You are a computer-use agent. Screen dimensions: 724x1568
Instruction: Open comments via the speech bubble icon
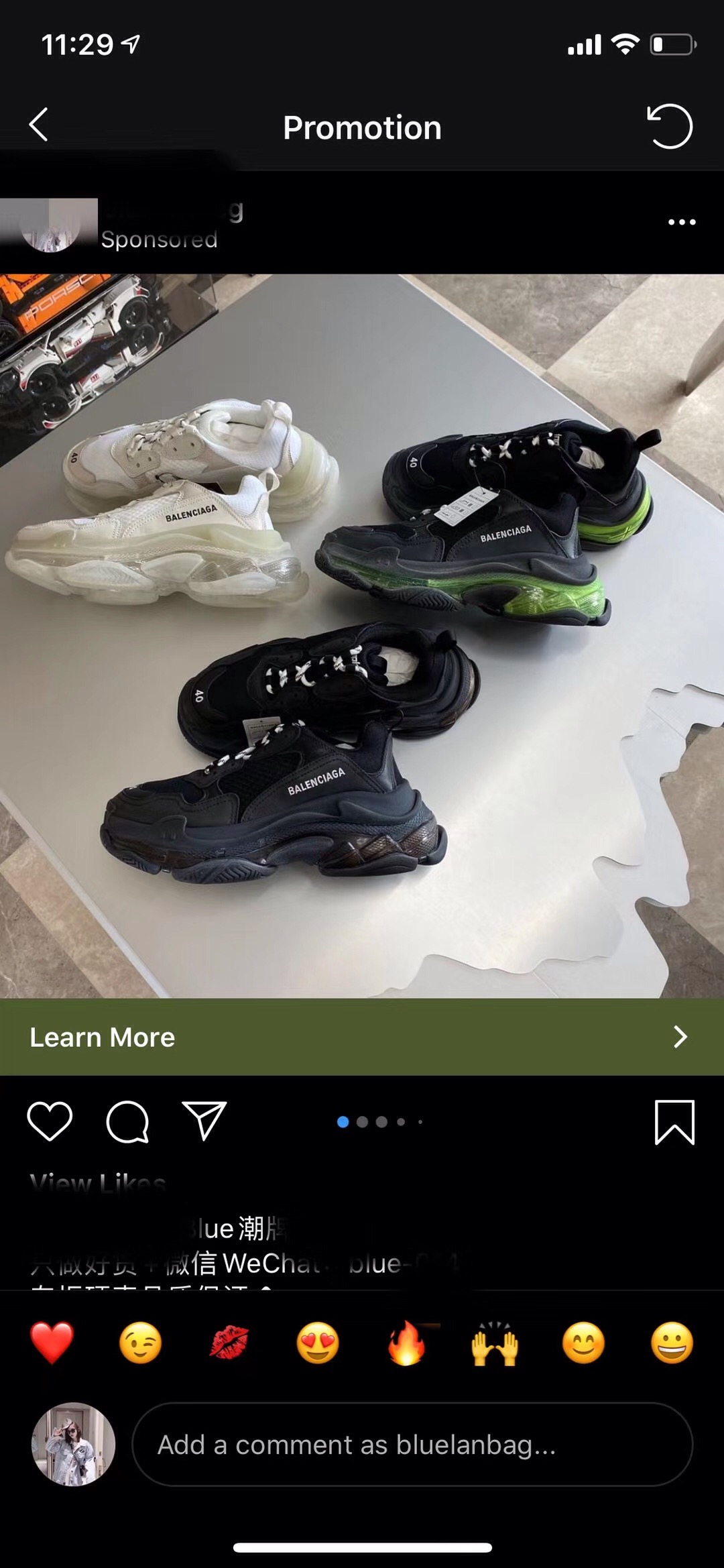127,1121
